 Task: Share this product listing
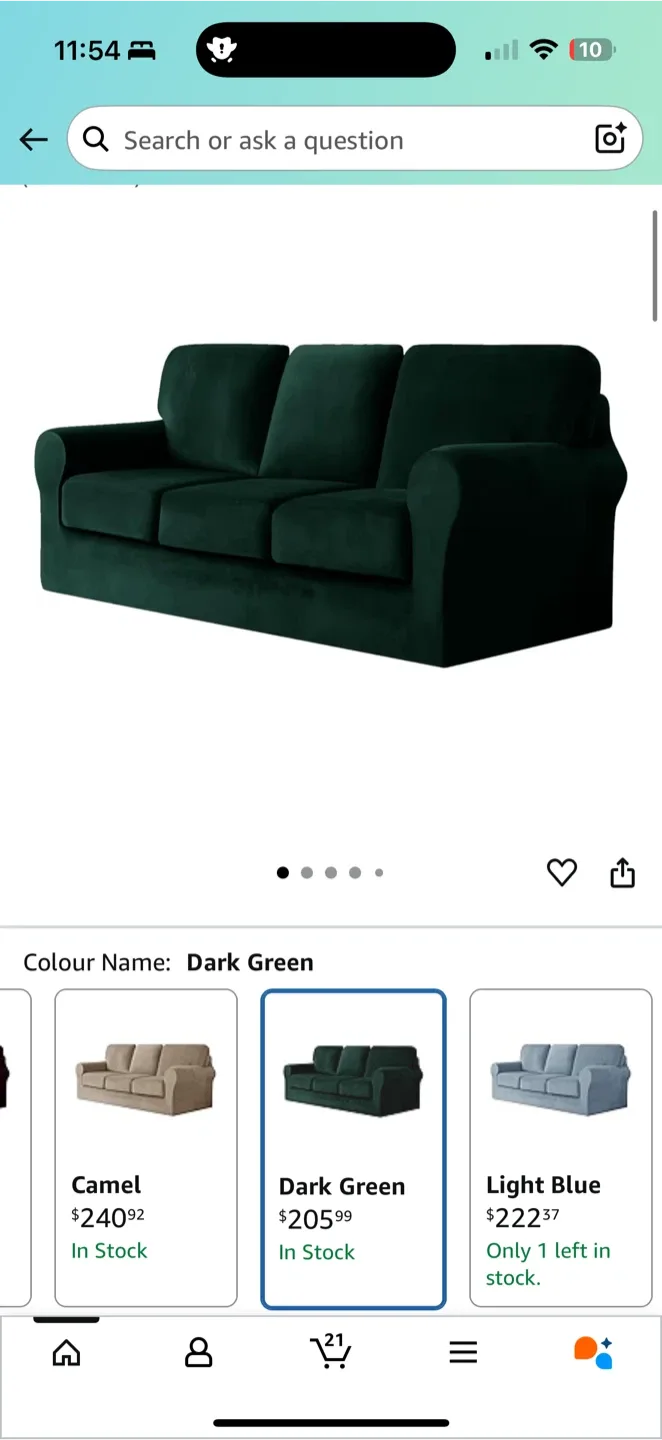622,873
